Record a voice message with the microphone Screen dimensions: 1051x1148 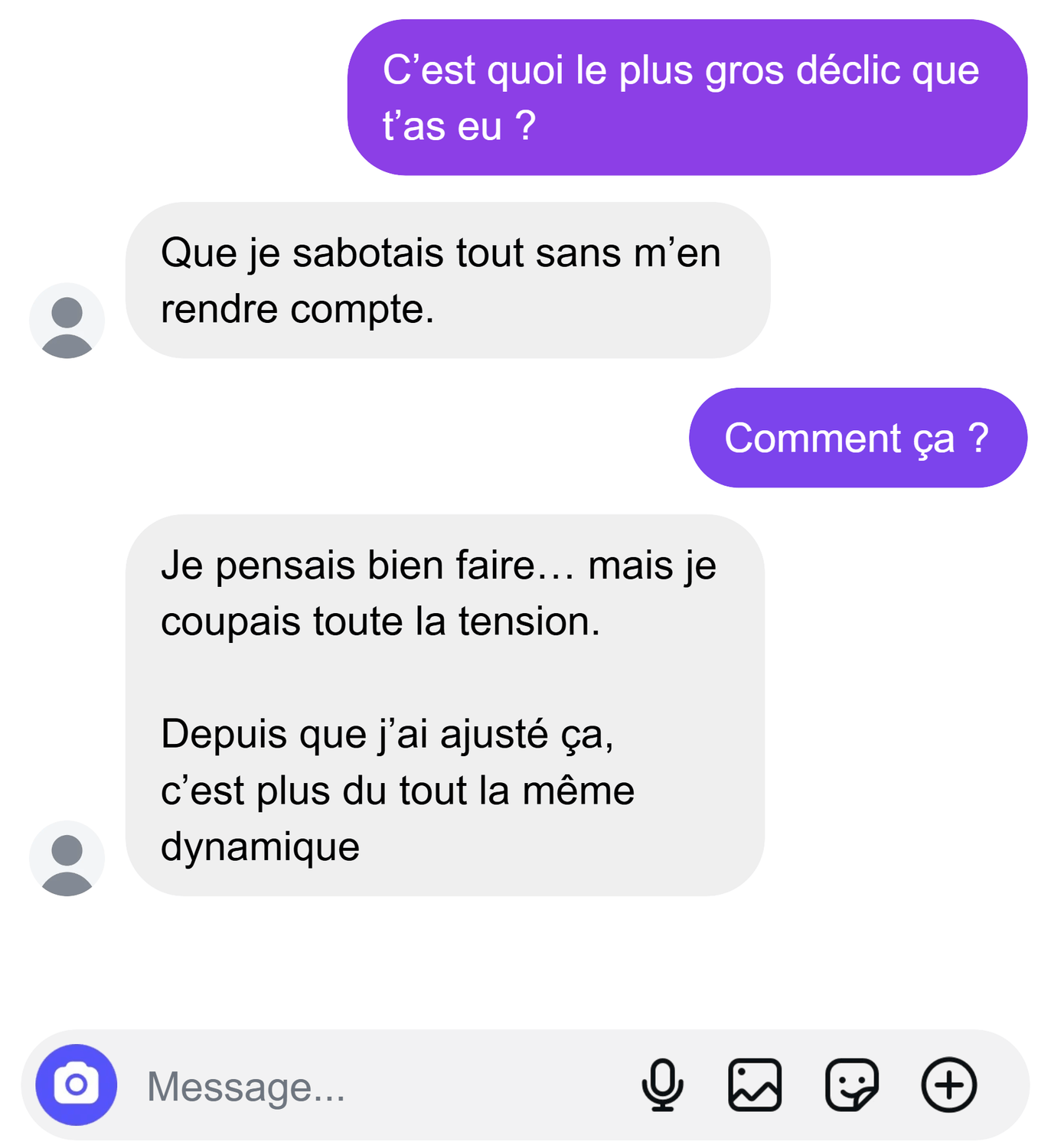(x=662, y=1084)
